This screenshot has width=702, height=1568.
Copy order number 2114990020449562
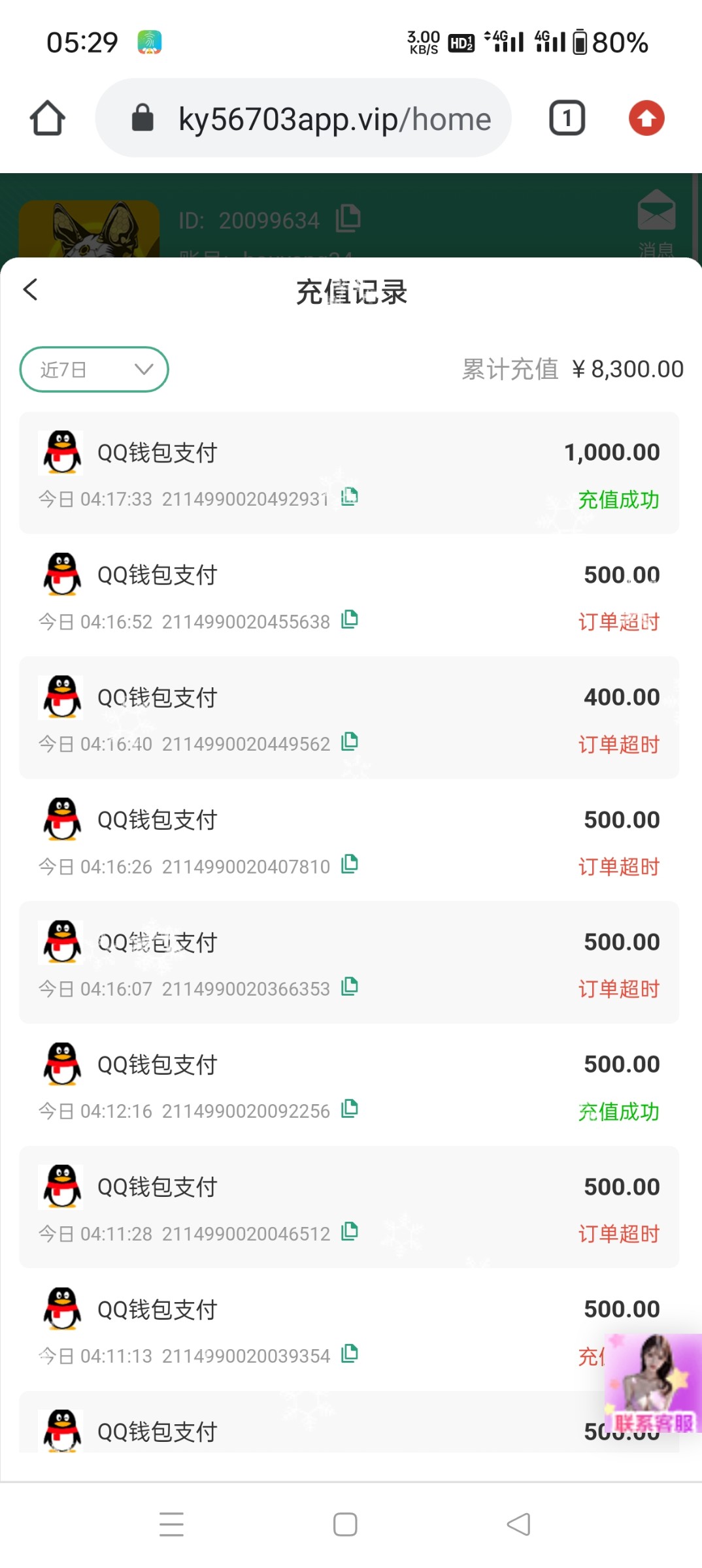pos(350,742)
